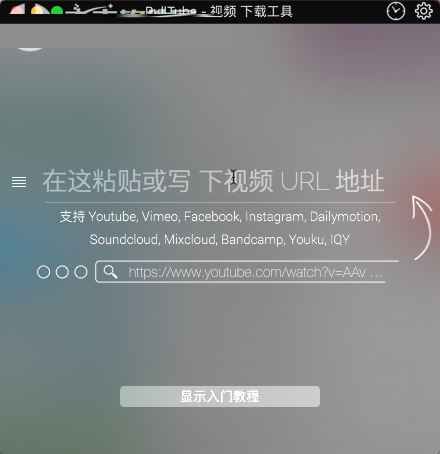Image resolution: width=440 pixels, height=454 pixels.
Task: Open the hamburger list menu
Action: pyautogui.click(x=19, y=182)
